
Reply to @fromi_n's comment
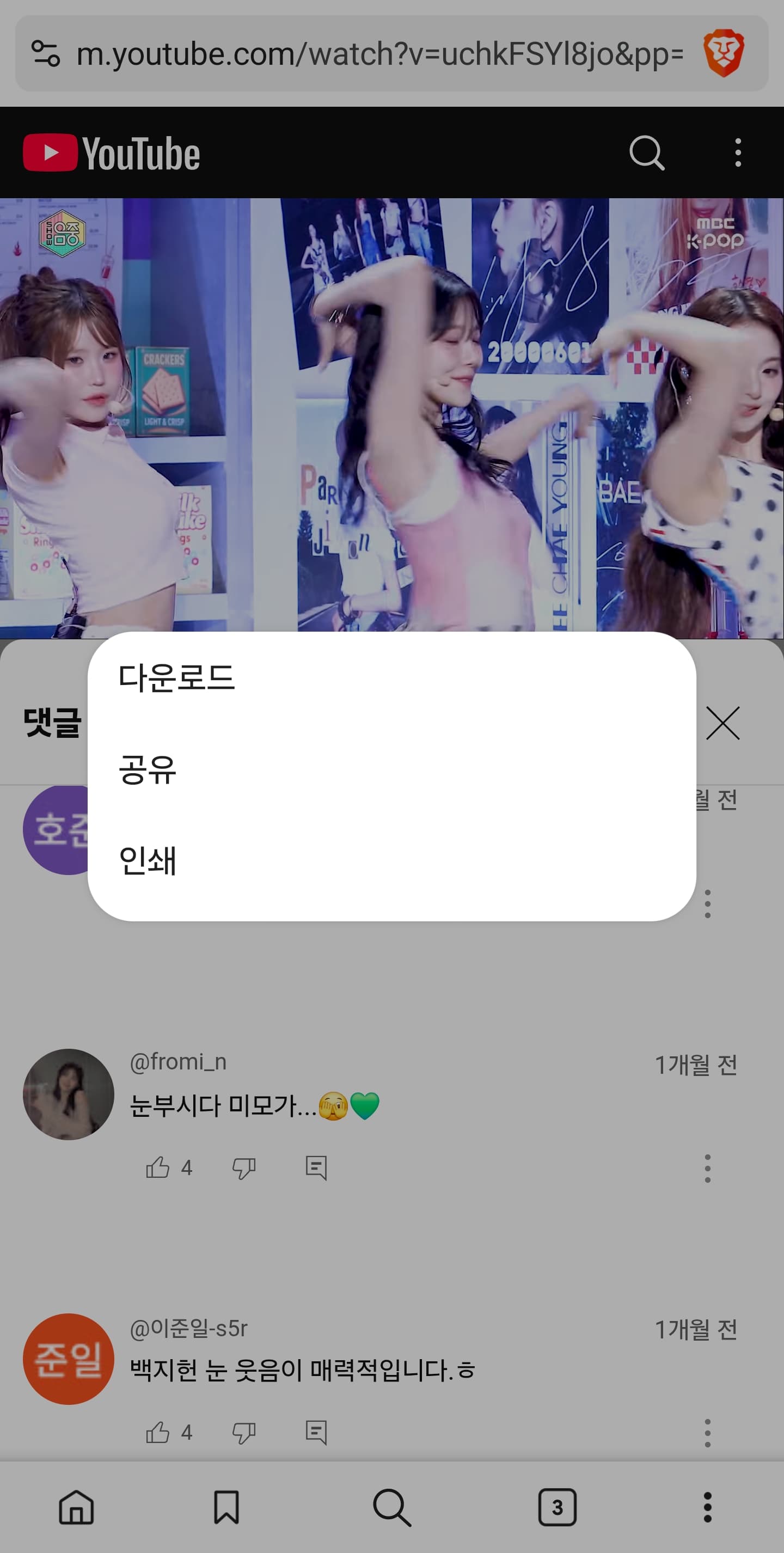[316, 1168]
